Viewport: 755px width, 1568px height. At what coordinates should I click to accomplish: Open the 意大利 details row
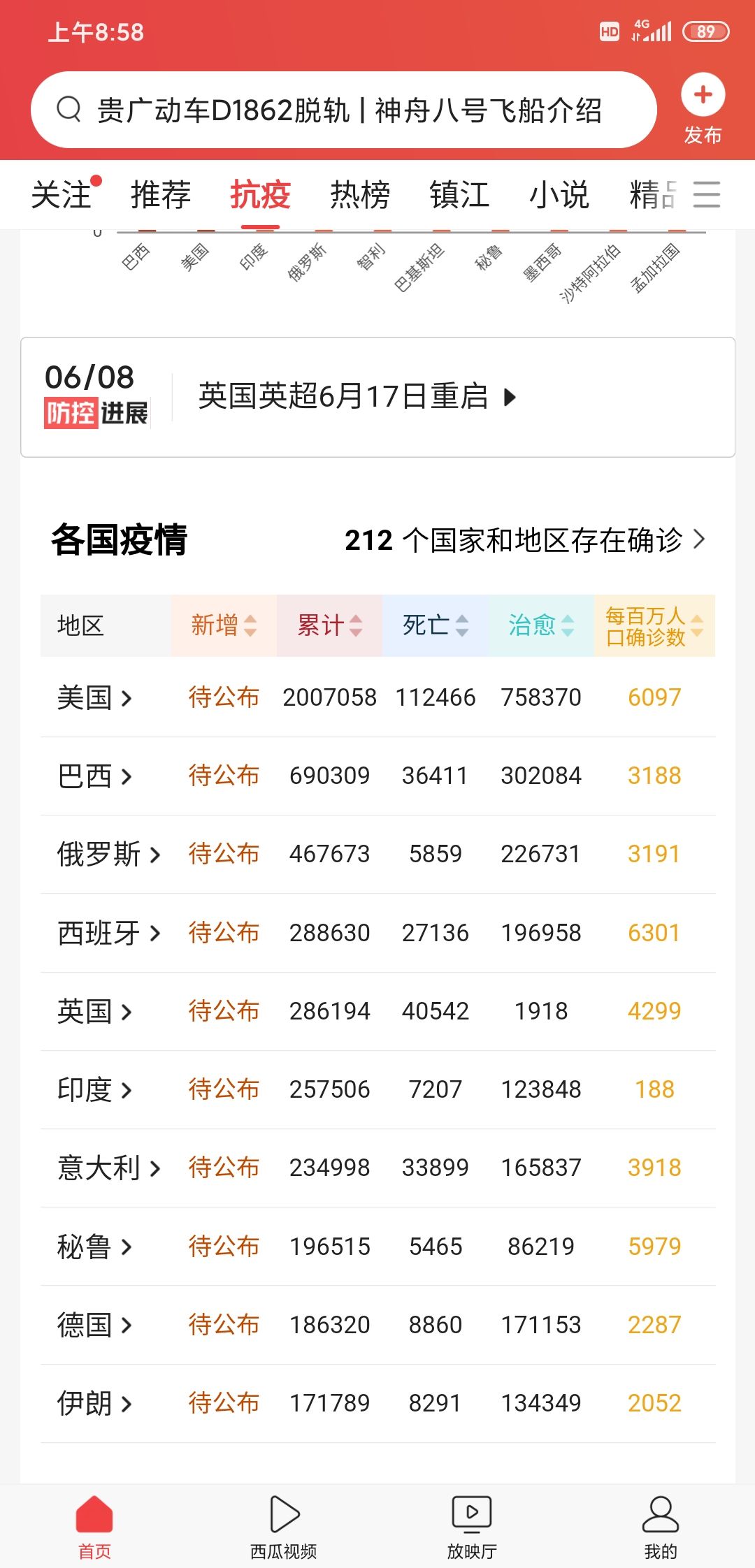(x=377, y=1168)
